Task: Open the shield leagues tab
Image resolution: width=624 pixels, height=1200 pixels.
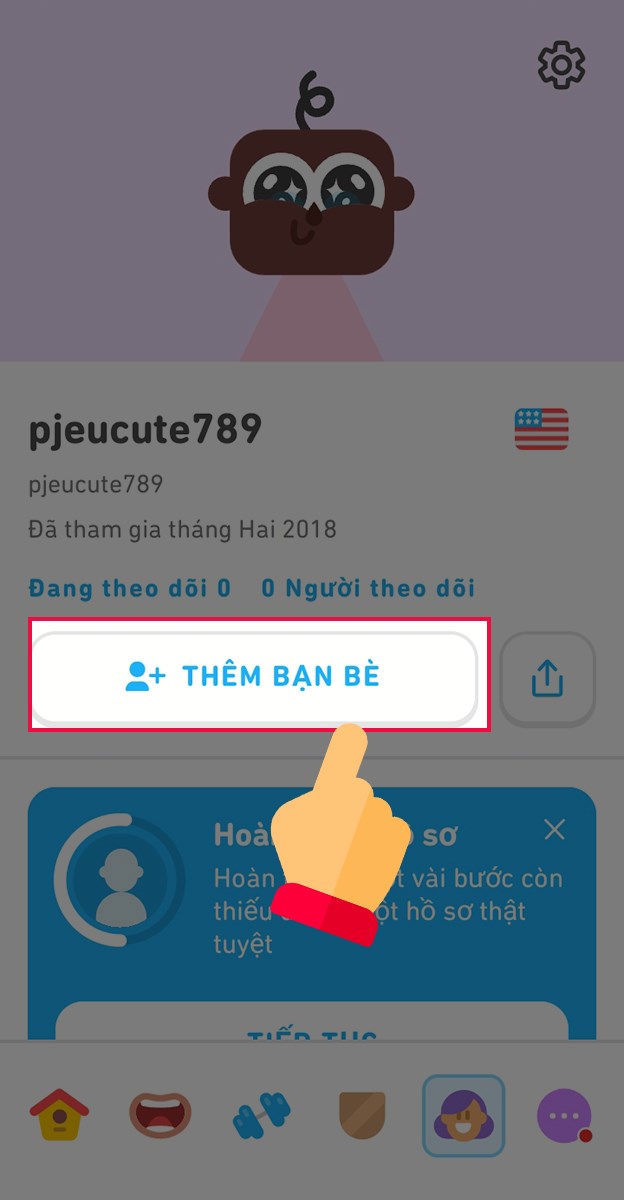Action: pos(363,1115)
